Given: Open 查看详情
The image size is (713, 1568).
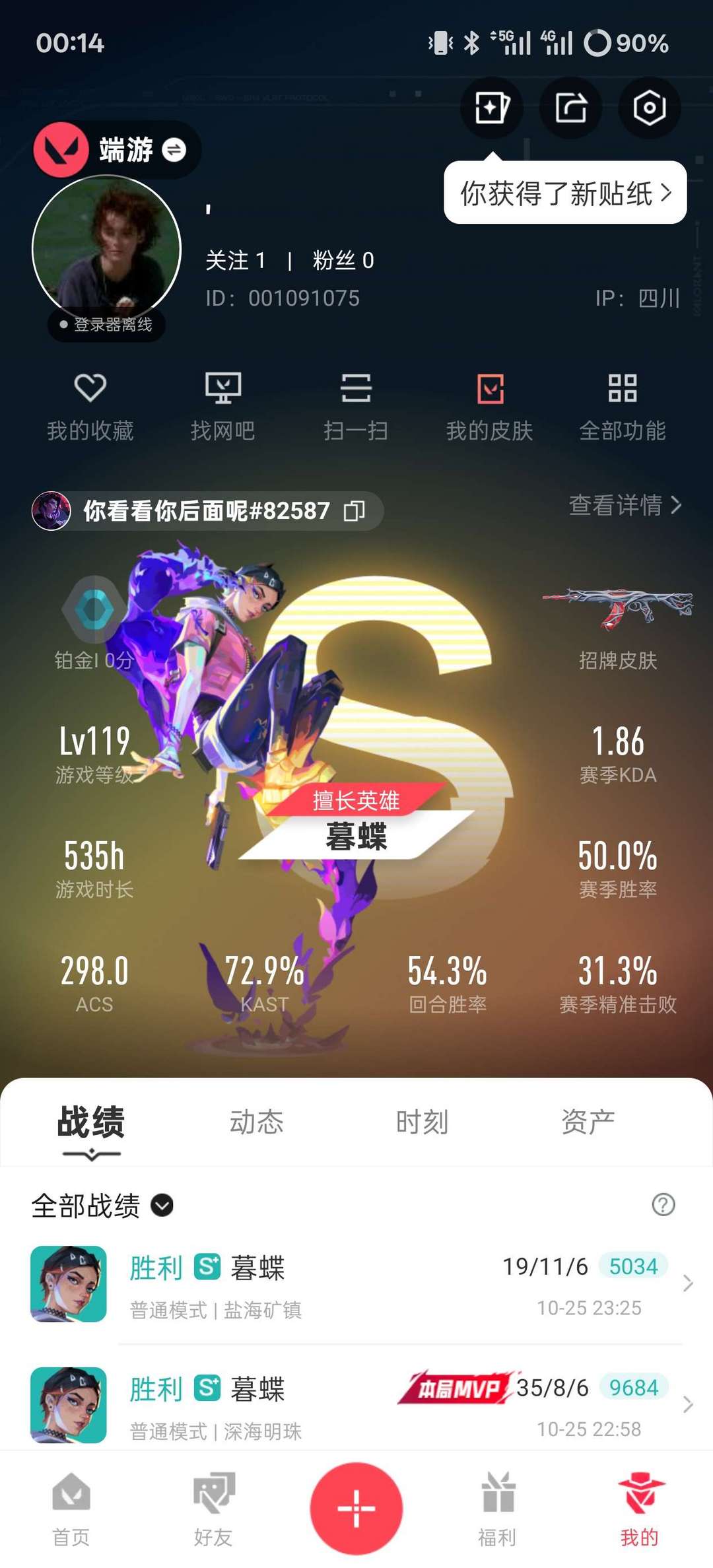Looking at the screenshot, I should (625, 505).
